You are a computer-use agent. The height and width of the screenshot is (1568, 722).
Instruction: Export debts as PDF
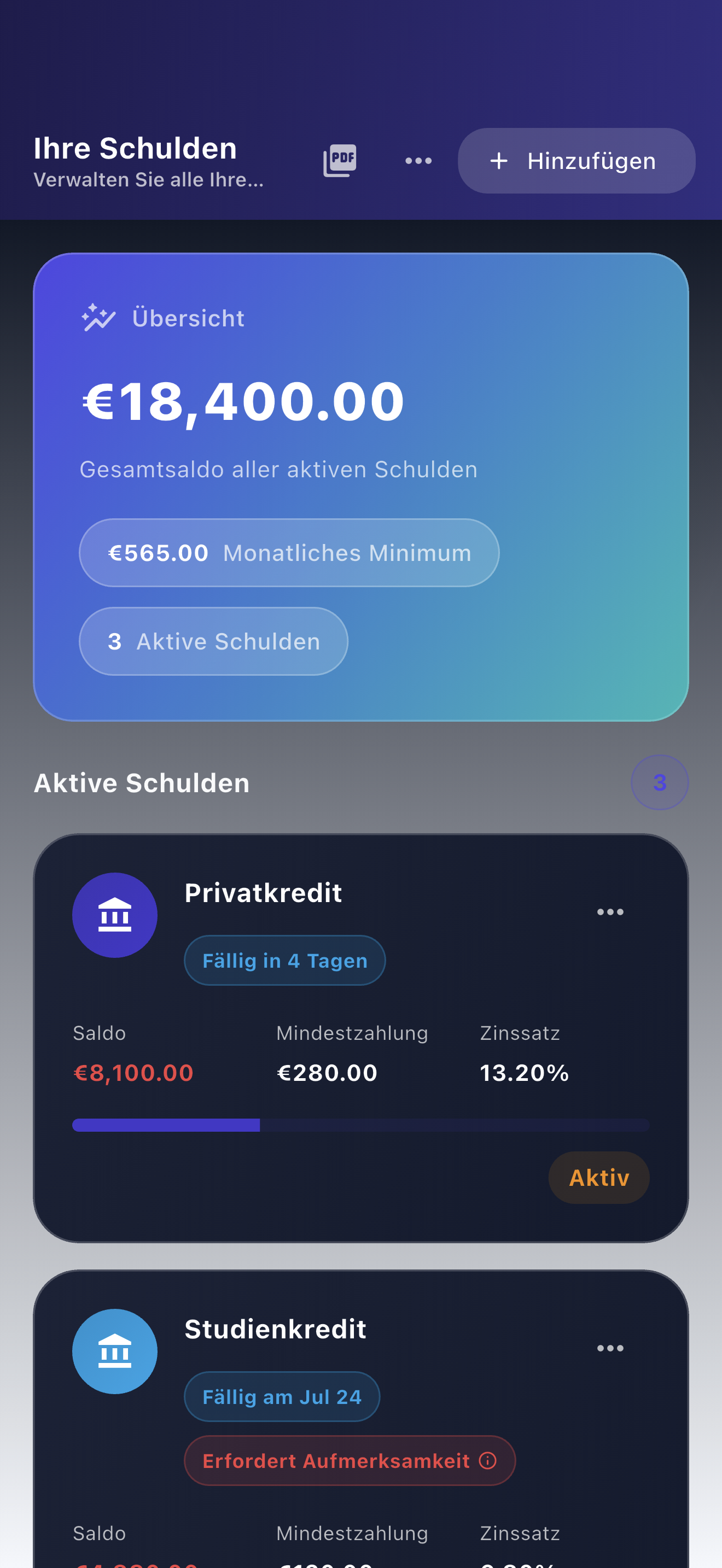(340, 161)
